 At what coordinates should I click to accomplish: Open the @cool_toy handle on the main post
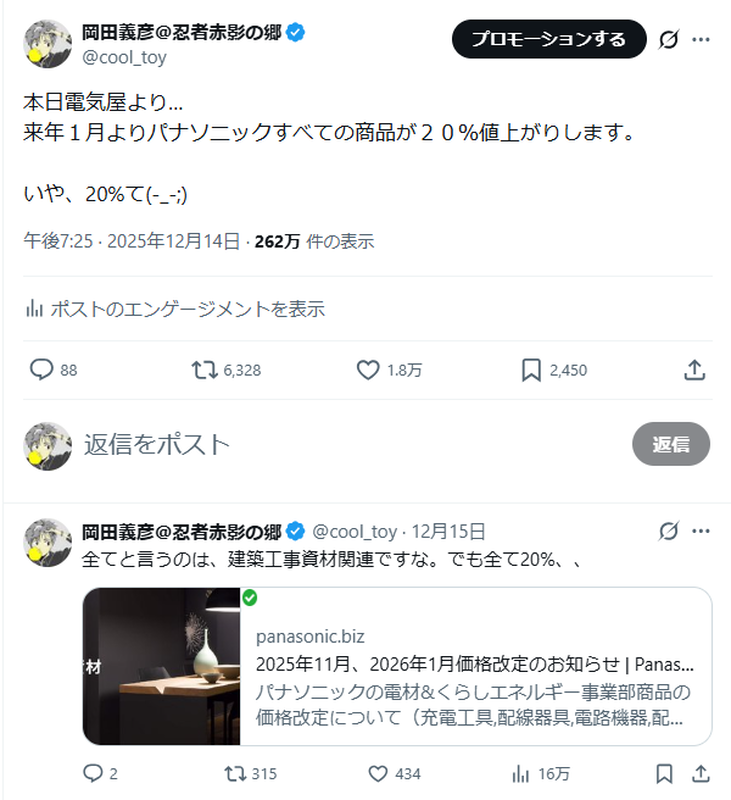(124, 57)
